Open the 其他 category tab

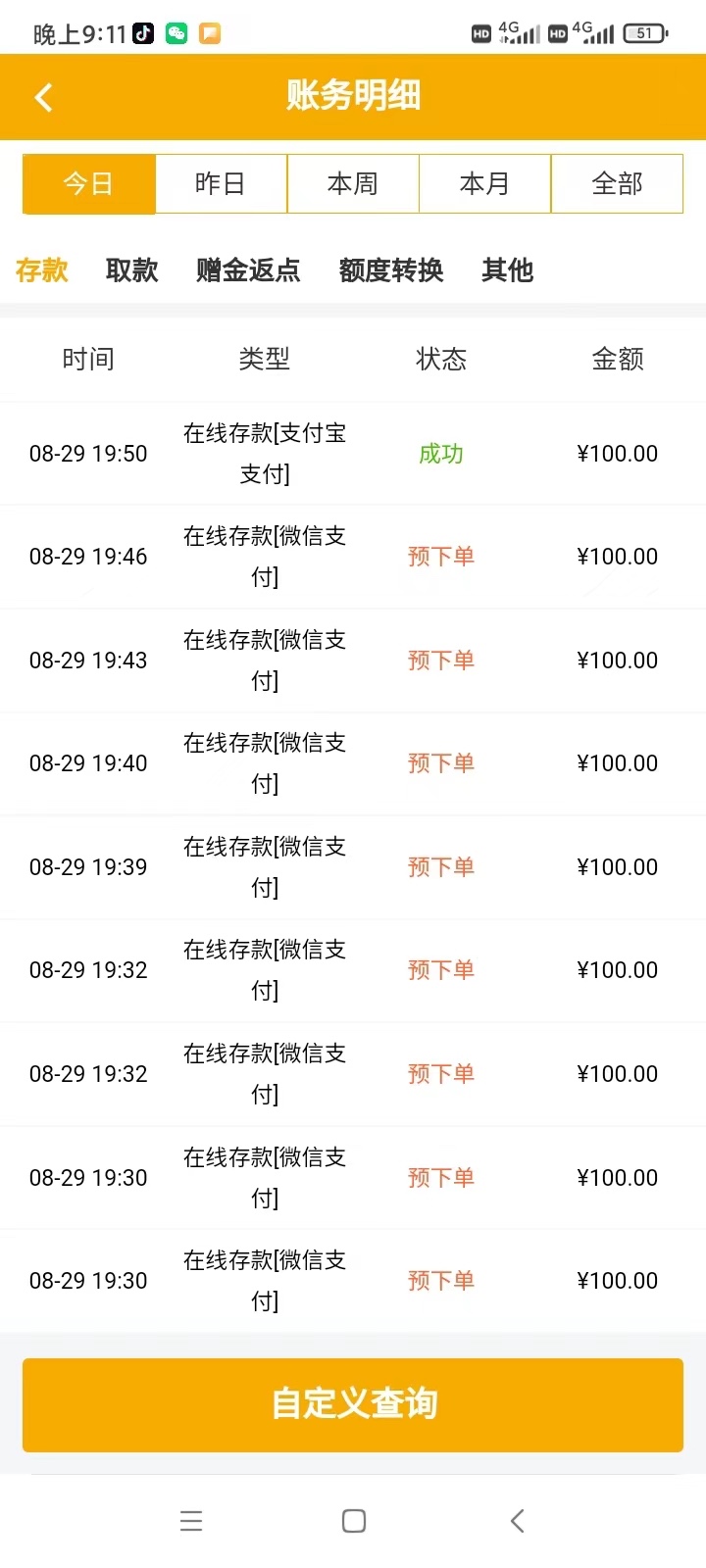point(507,270)
